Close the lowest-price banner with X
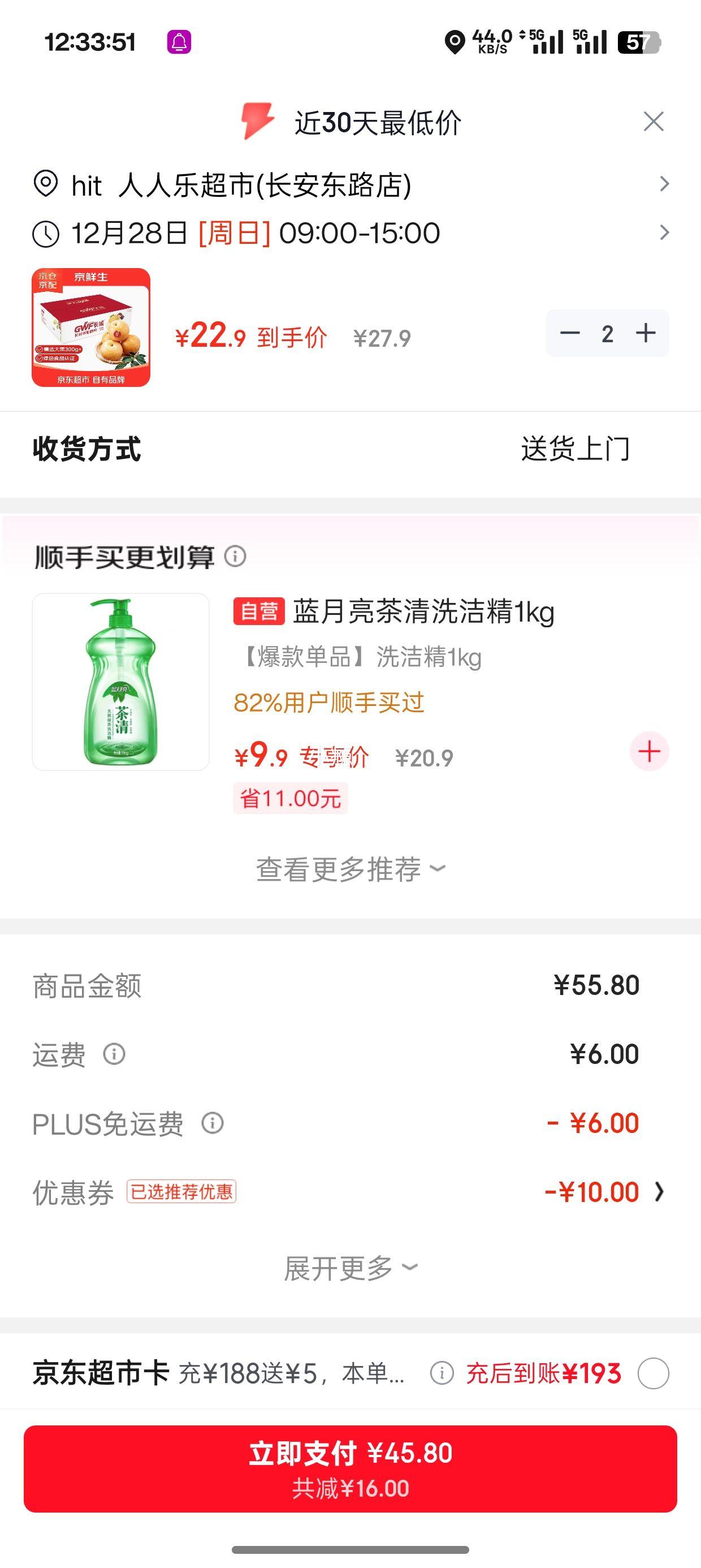Screen dimensions: 701x1568 tap(653, 121)
